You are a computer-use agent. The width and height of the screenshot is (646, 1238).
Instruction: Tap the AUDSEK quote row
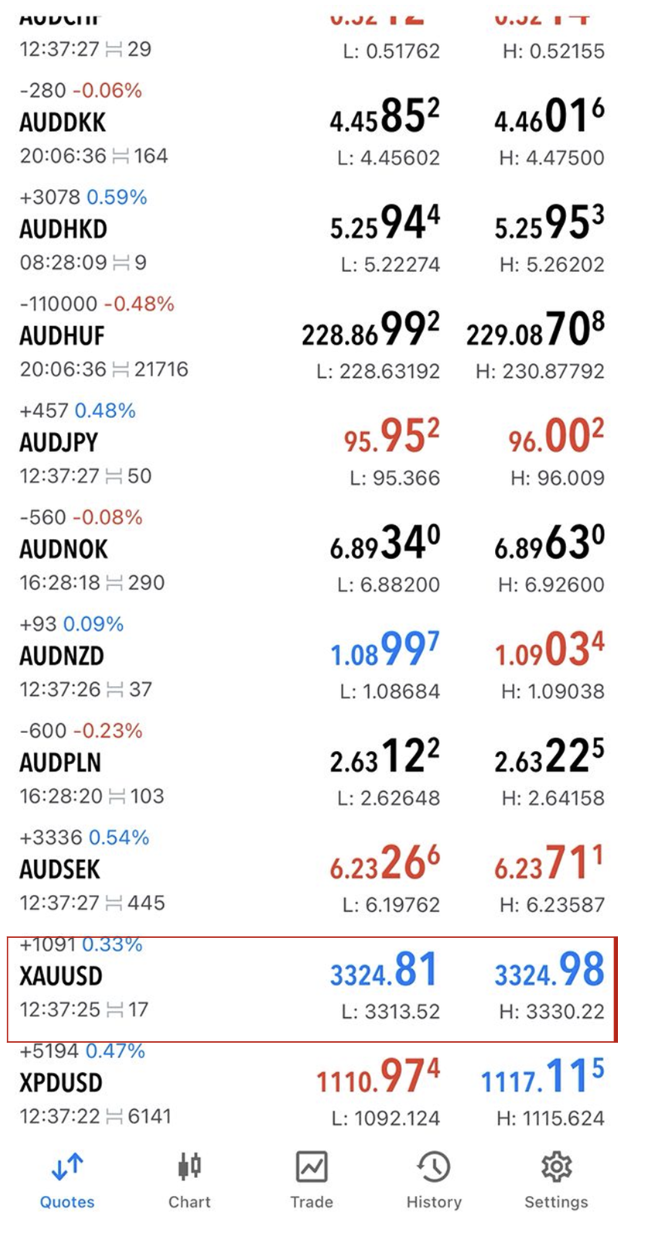click(60, 869)
